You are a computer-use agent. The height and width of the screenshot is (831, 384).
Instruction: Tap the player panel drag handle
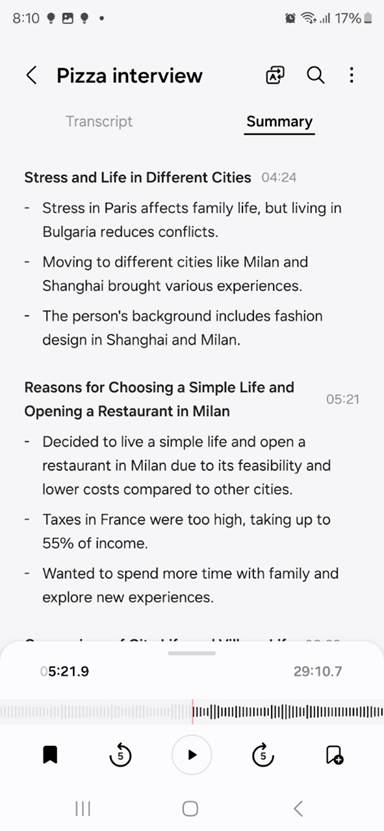[x=192, y=653]
